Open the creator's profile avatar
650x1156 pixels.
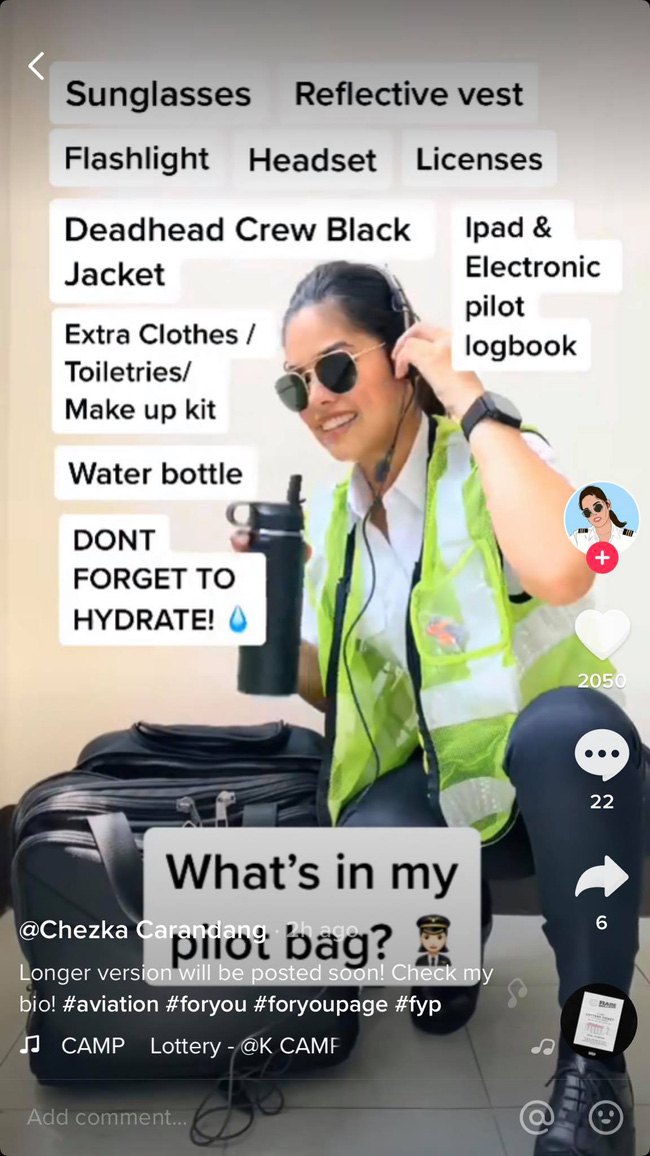pos(601,518)
